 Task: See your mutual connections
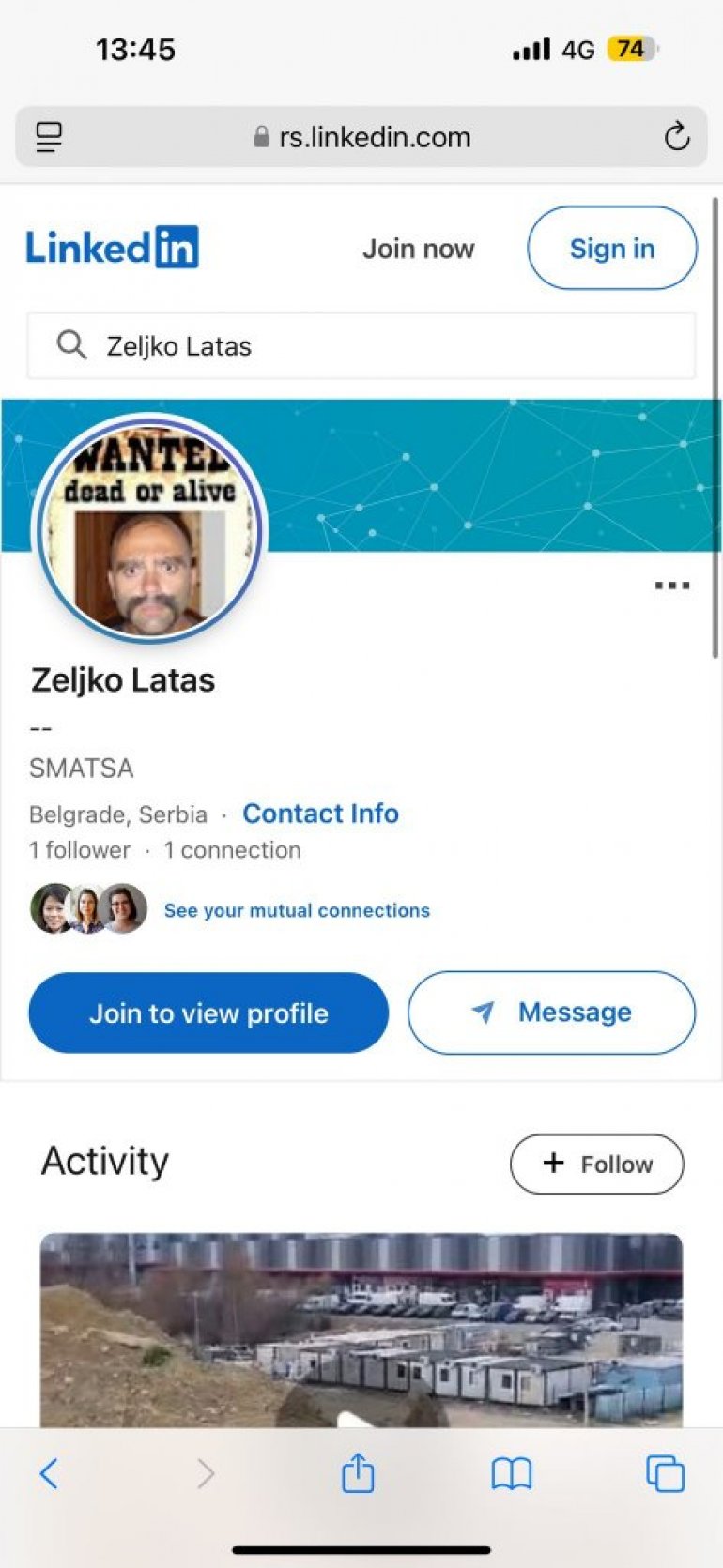pos(297,910)
